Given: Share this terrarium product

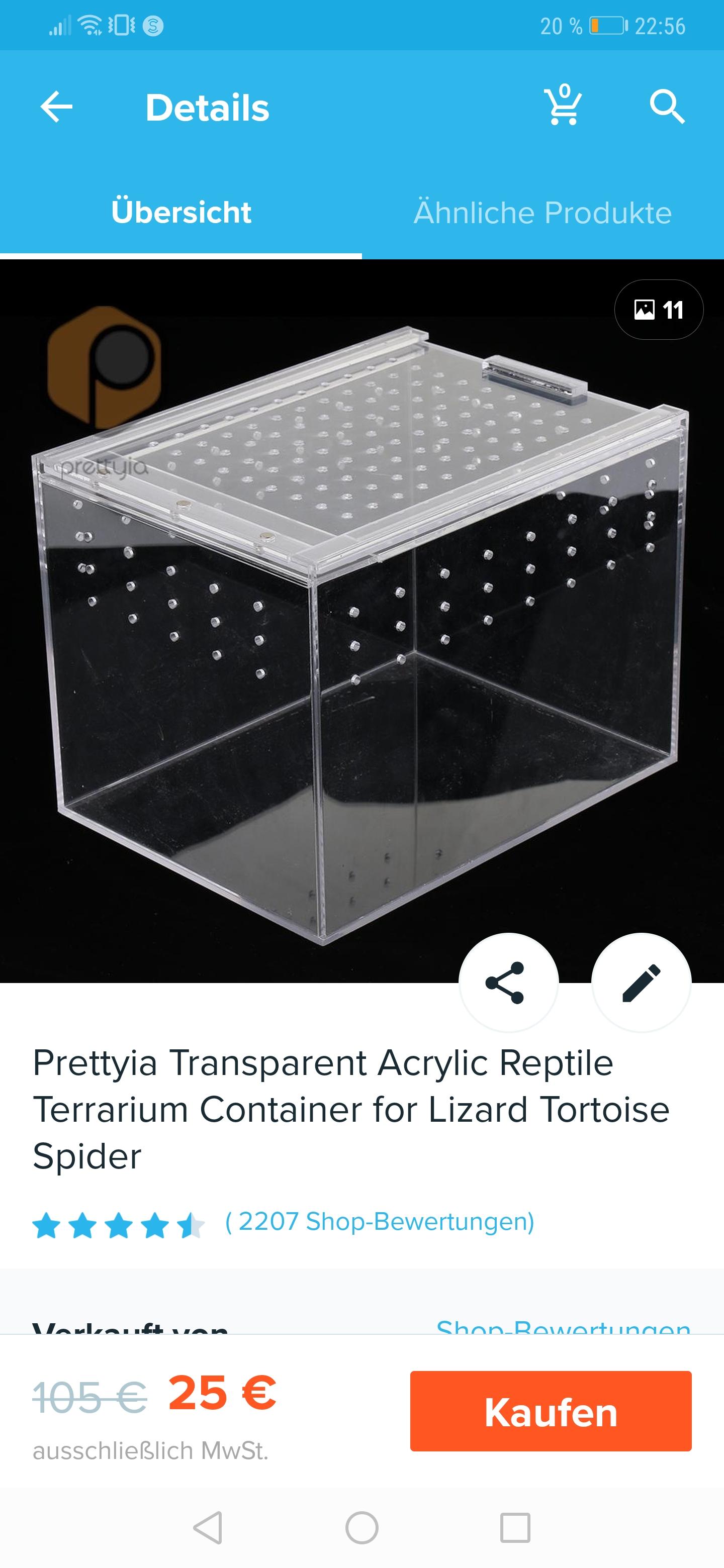Looking at the screenshot, I should click(x=508, y=983).
